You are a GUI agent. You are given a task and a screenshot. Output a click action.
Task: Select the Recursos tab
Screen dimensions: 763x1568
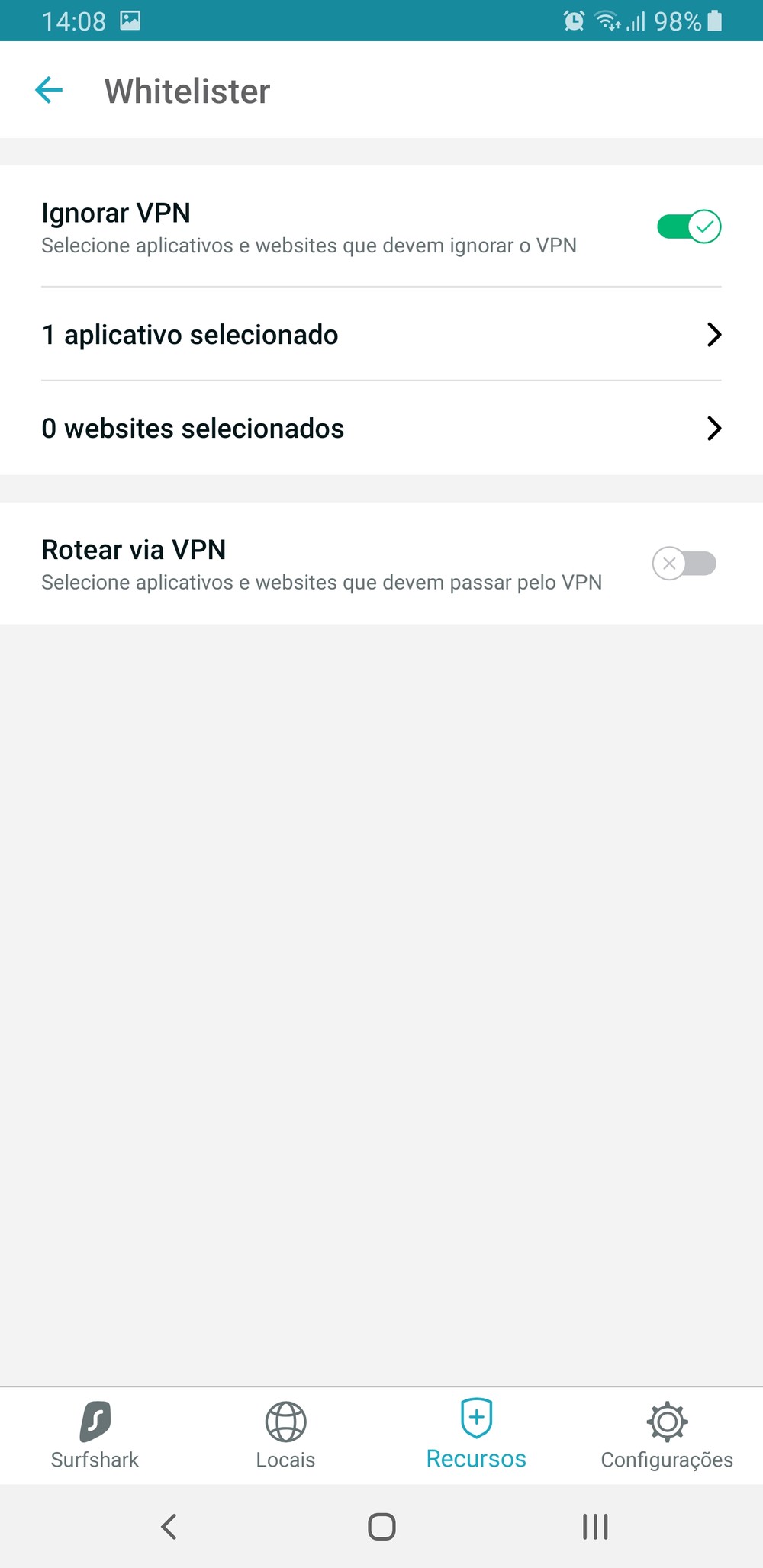pyautogui.click(x=476, y=1435)
